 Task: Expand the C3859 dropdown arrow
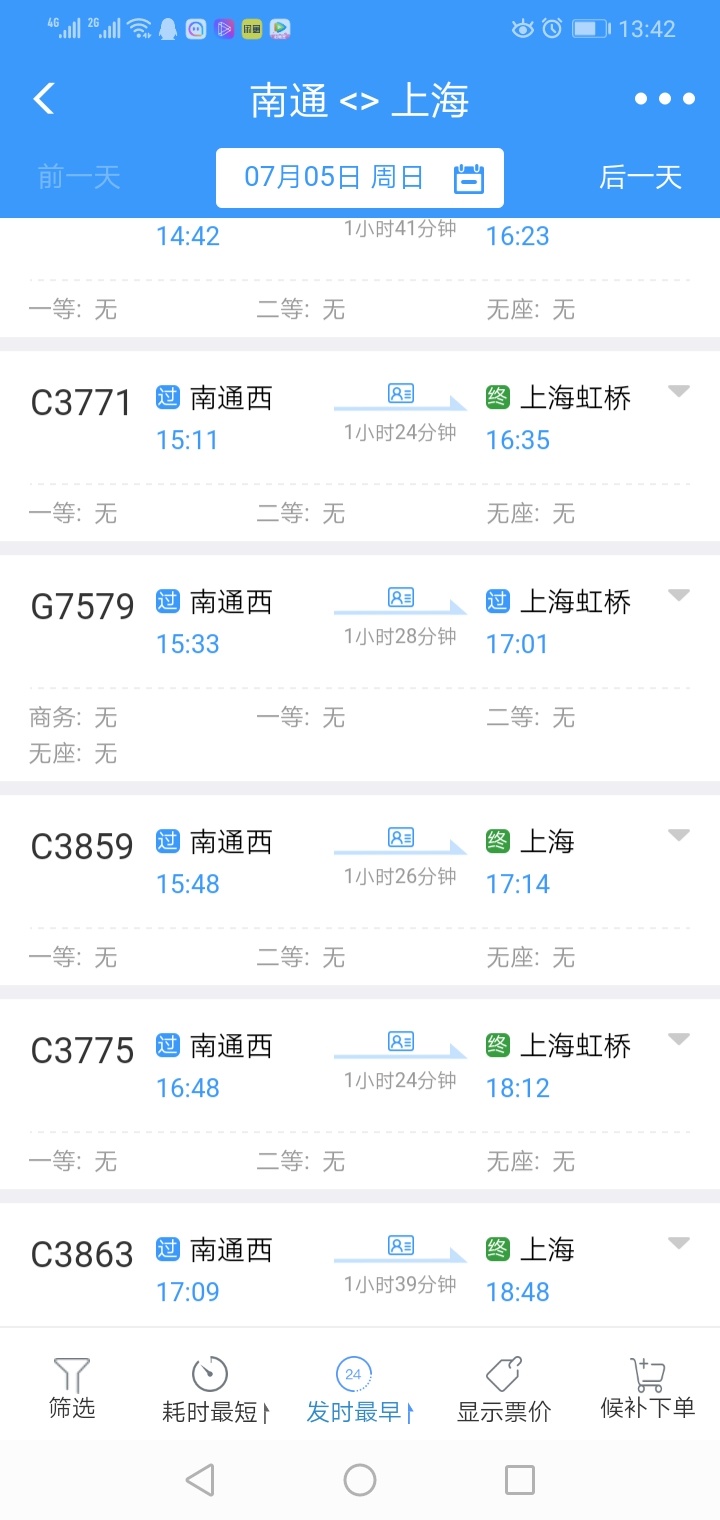(679, 836)
